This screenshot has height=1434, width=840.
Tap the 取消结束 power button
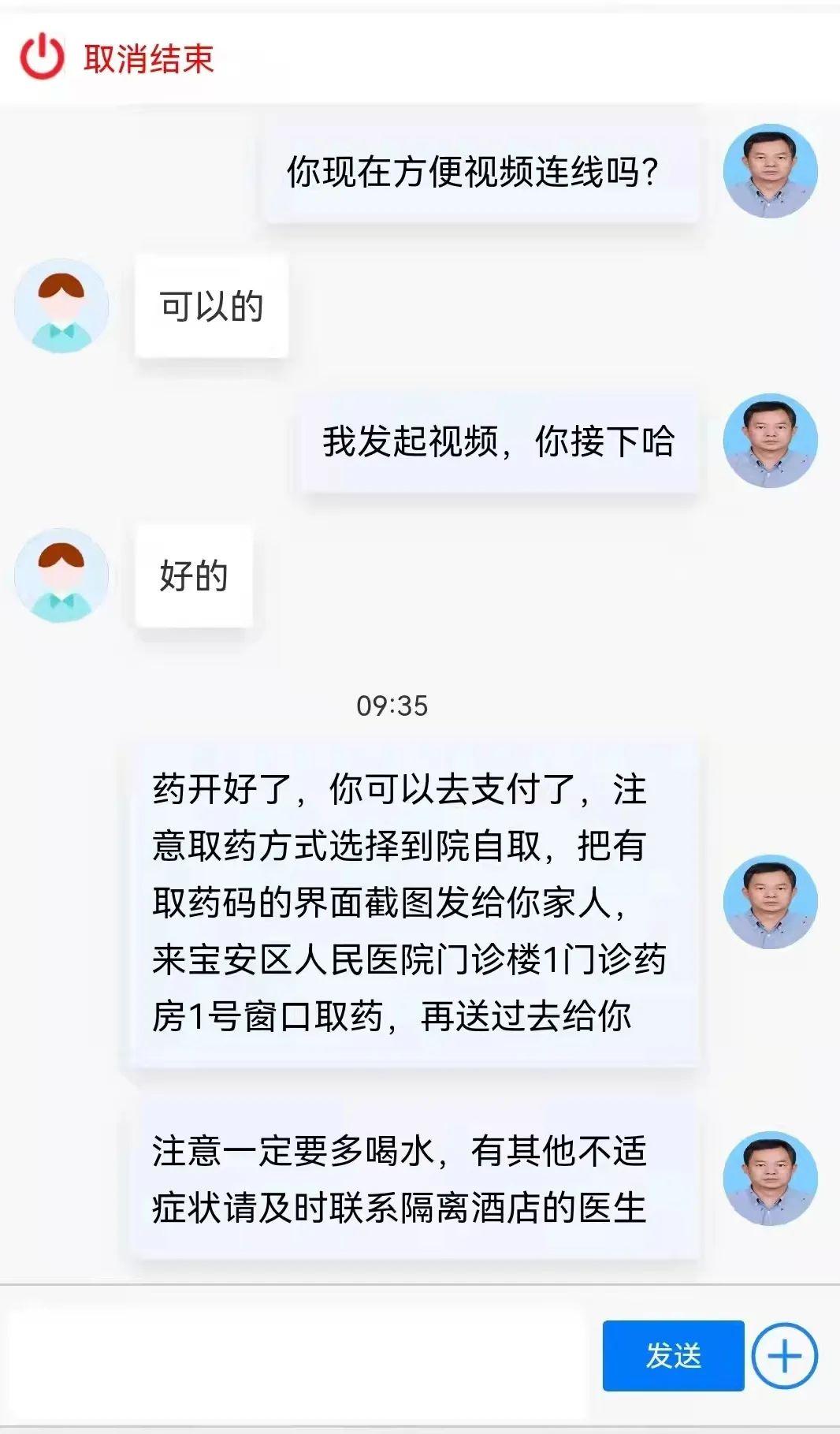click(43, 57)
